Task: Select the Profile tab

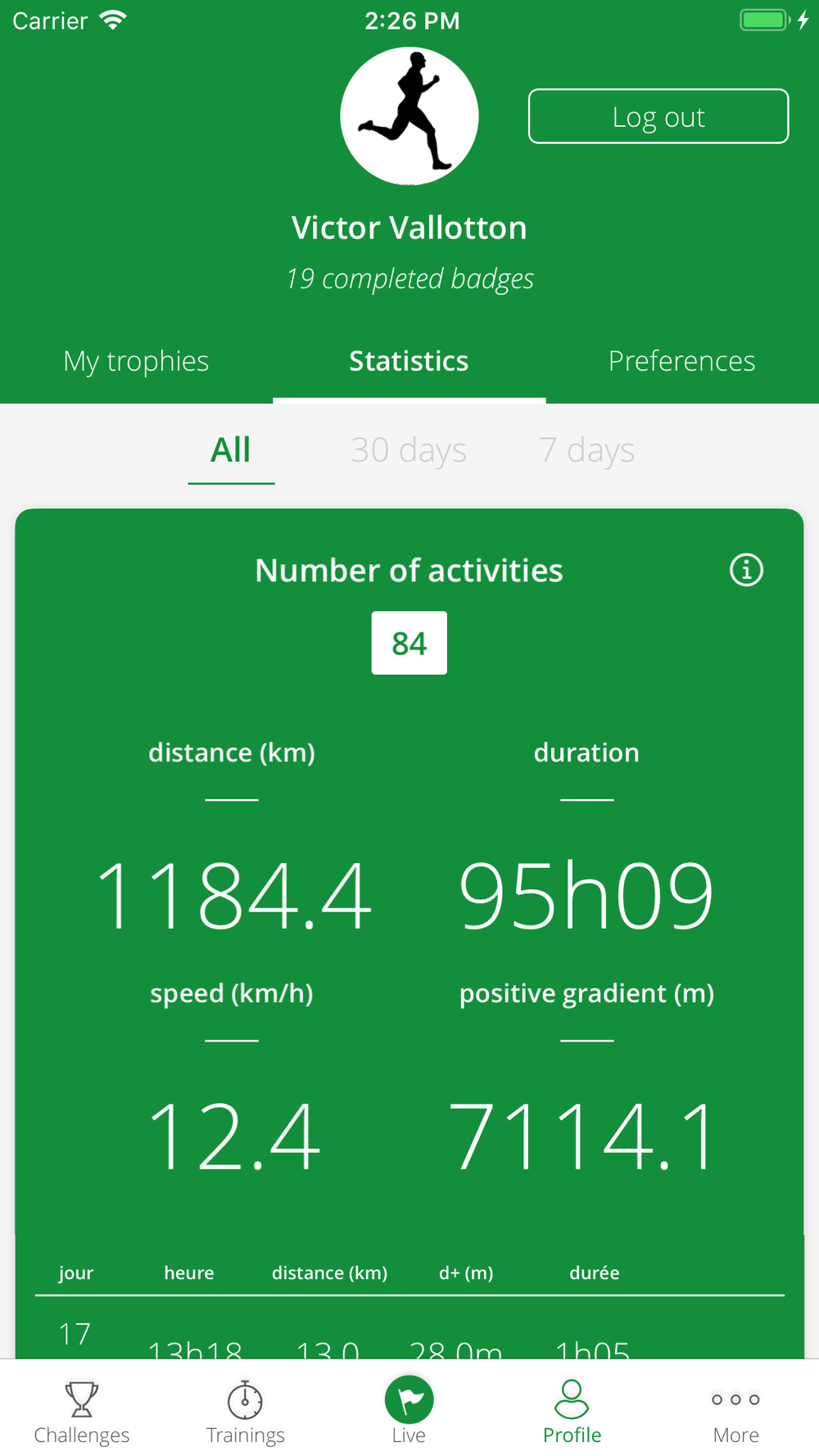Action: (x=572, y=1412)
